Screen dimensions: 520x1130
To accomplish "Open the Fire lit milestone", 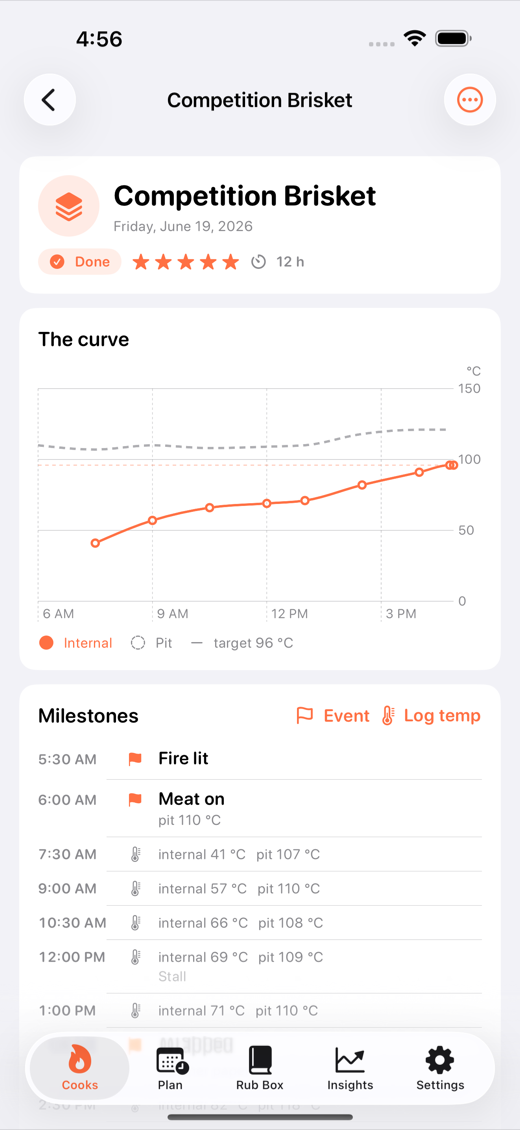I will tap(259, 759).
